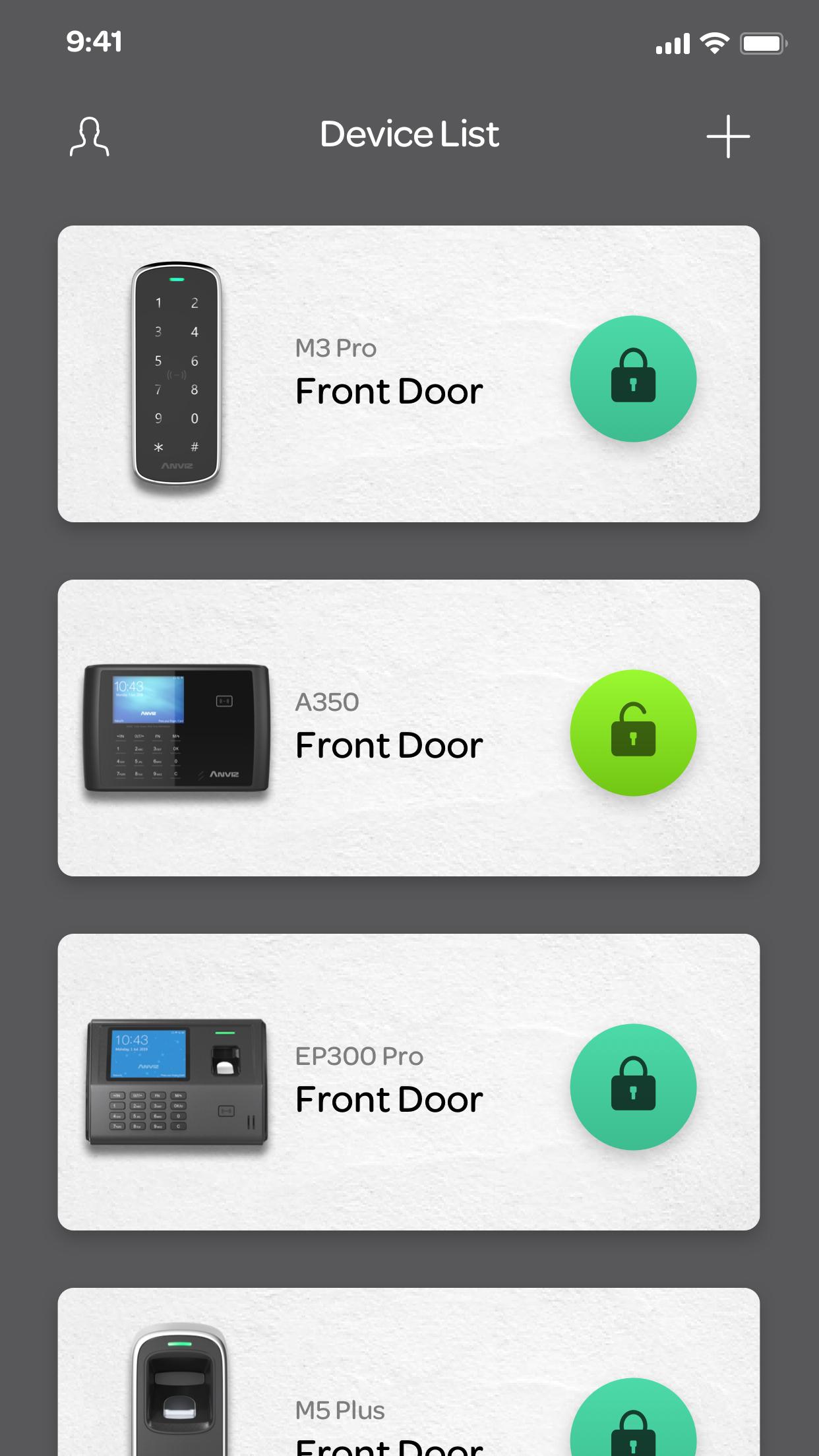
Task: Tap the lock button for M5 Plus
Action: click(x=633, y=1424)
